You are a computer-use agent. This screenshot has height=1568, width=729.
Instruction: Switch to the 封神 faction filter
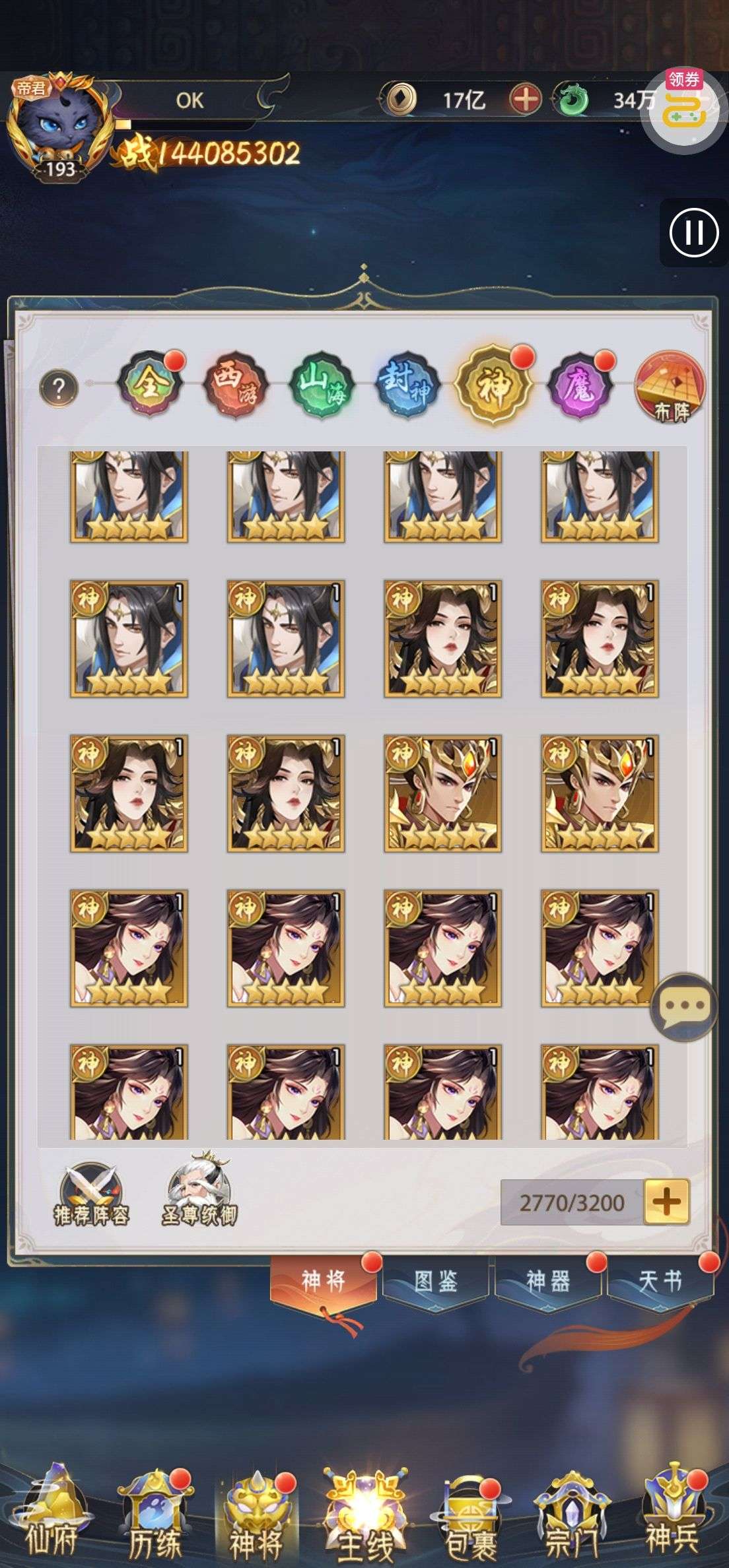pyautogui.click(x=408, y=385)
